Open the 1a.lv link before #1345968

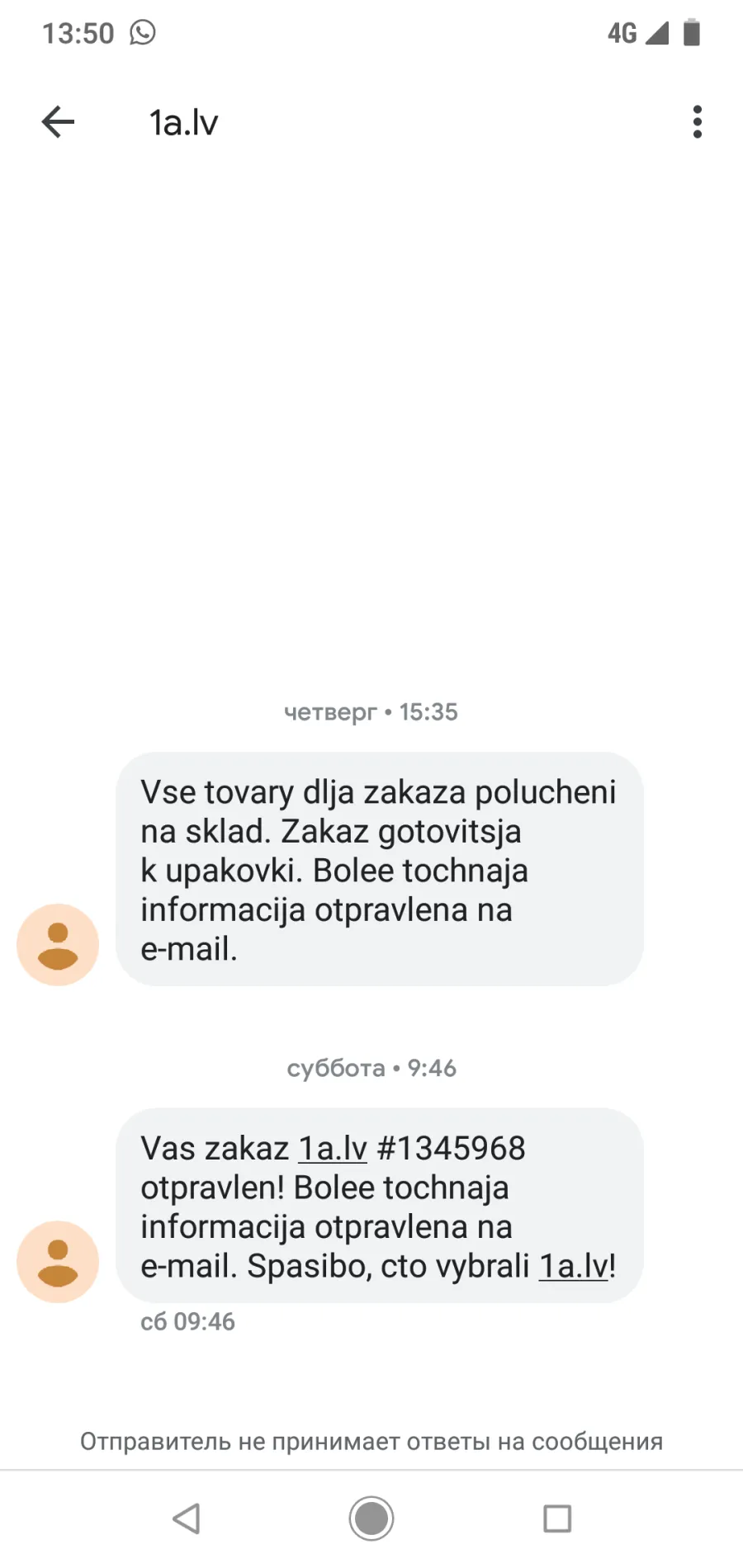(333, 1149)
